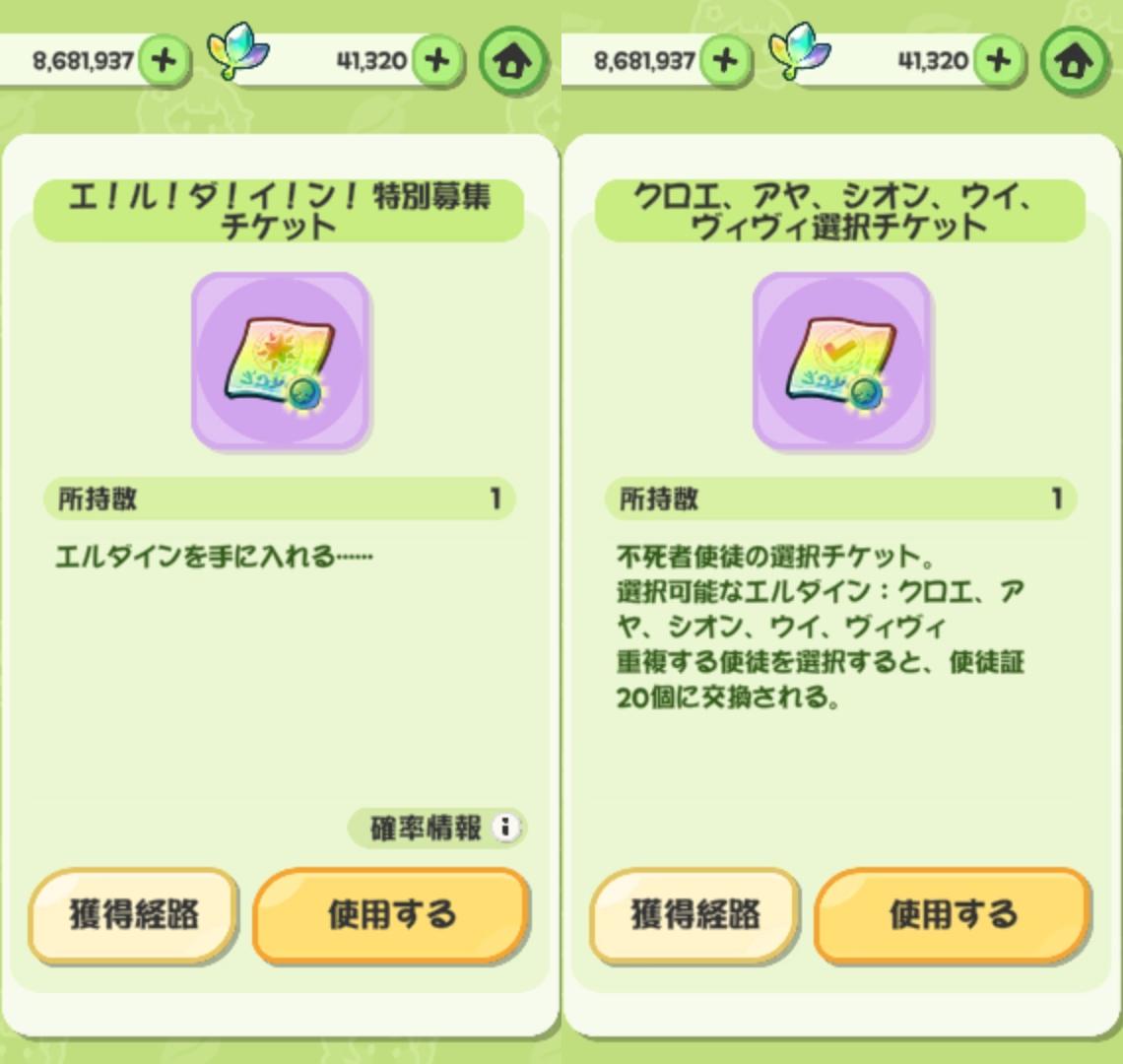Add crystals via plus above the 特別募集チケット
The width and height of the screenshot is (1123, 1064).
coord(436,61)
